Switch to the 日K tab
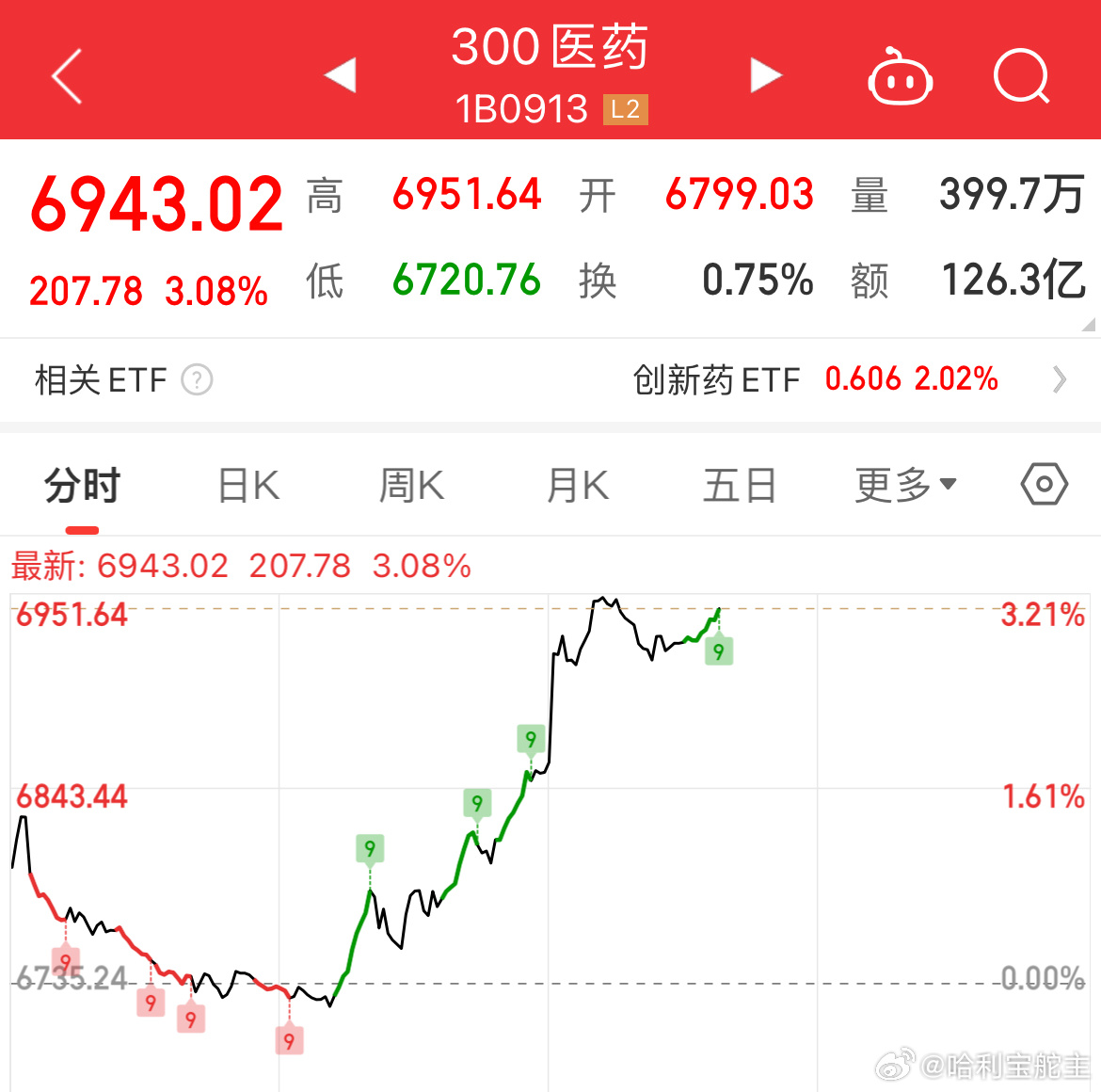 [248, 486]
